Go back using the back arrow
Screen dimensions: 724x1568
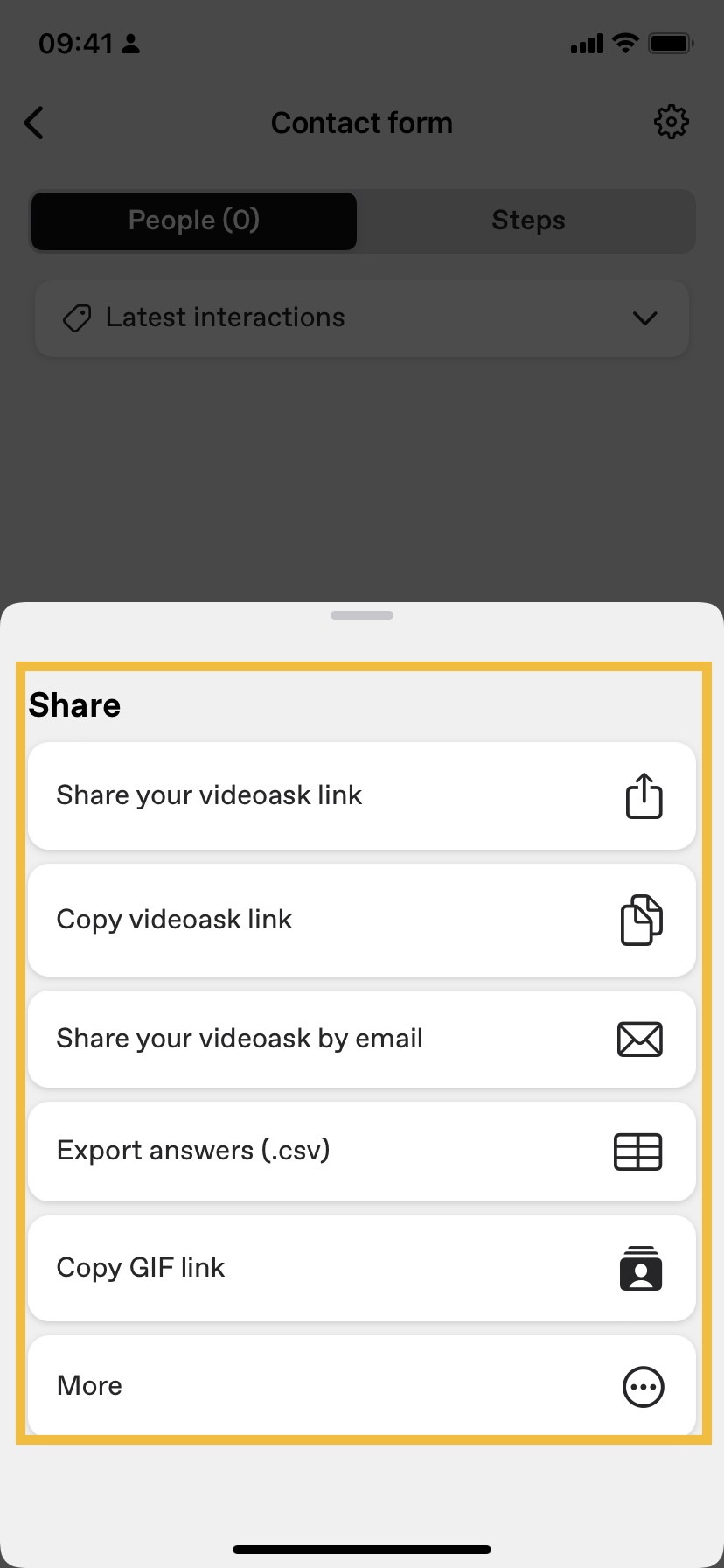pos(34,123)
